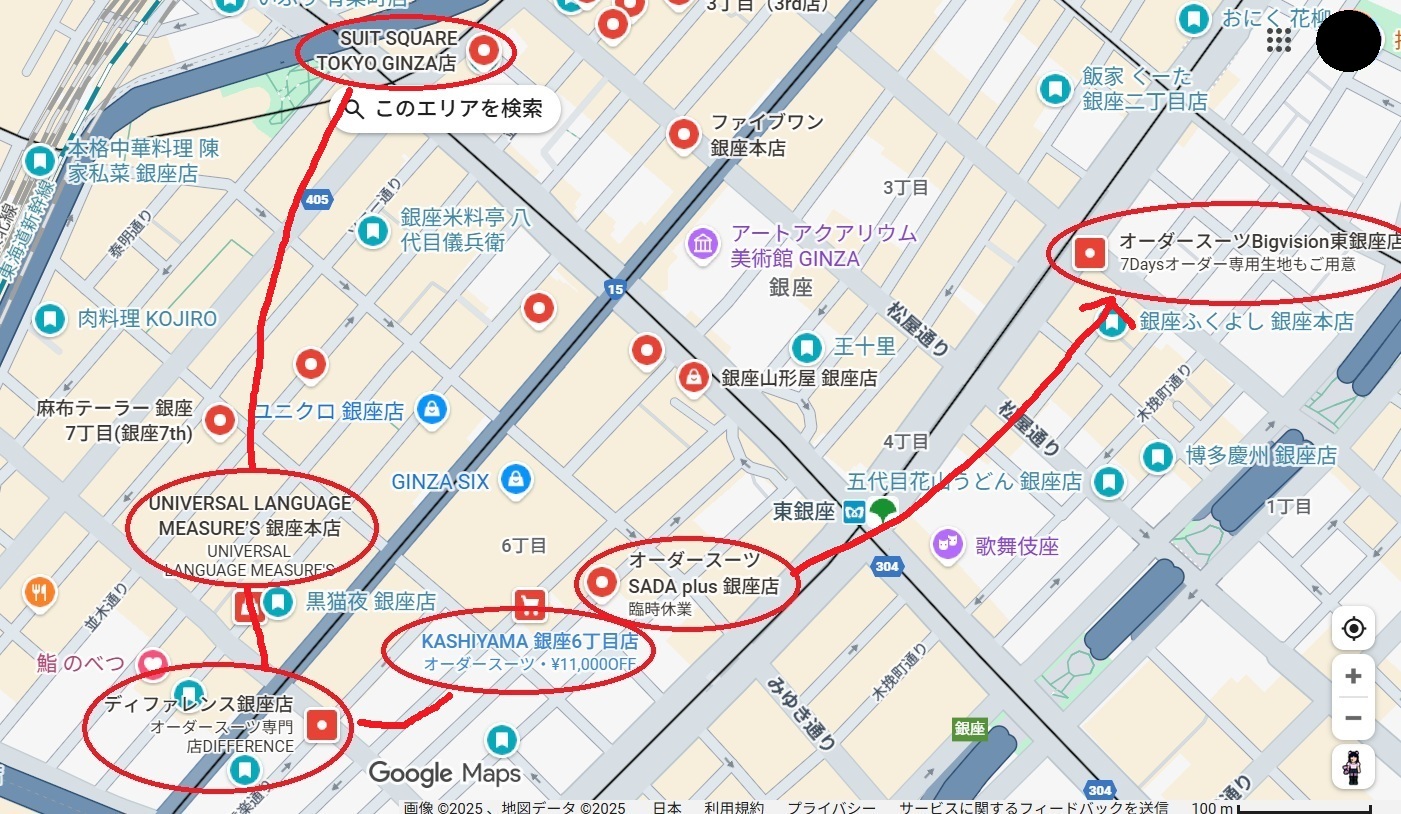Open Street View pegman
1401x814 pixels.
[x=1353, y=768]
